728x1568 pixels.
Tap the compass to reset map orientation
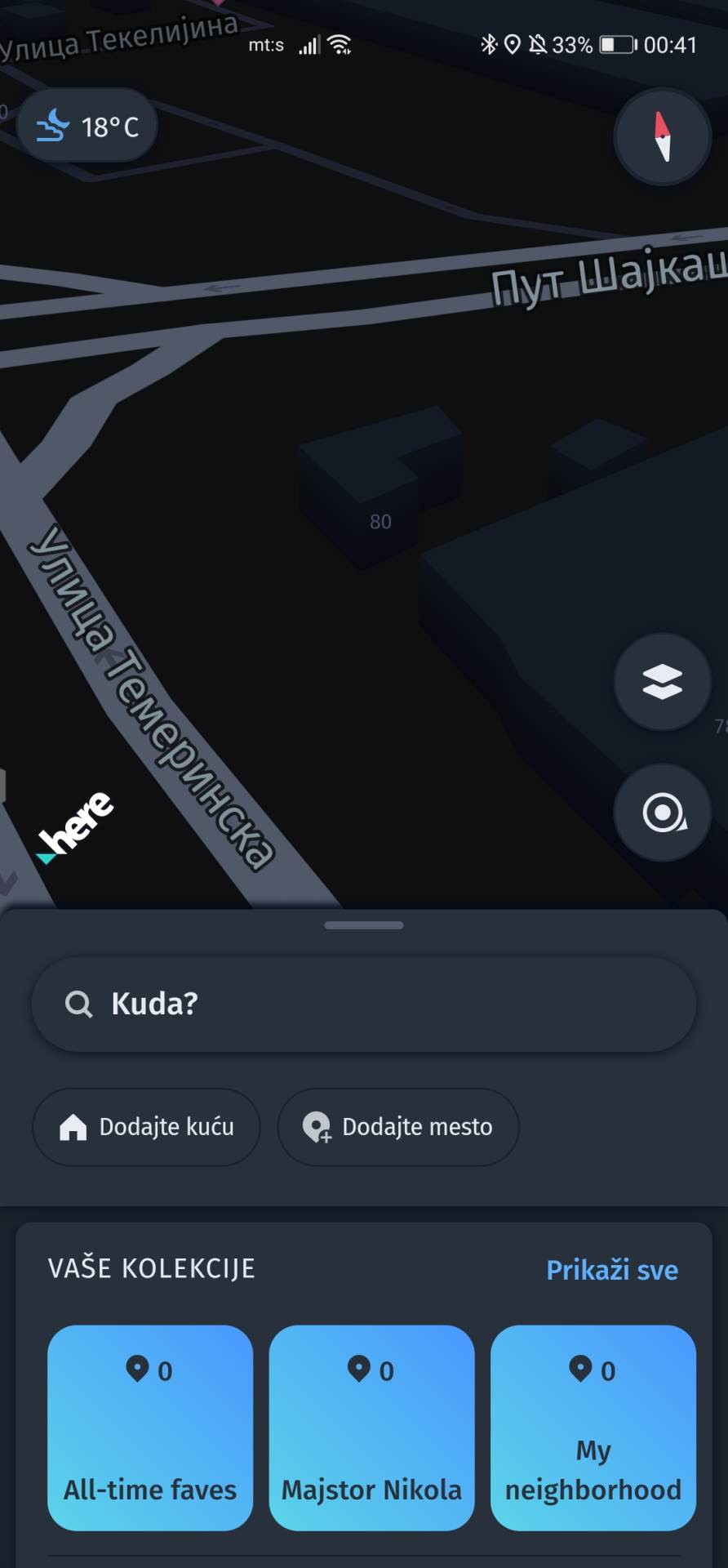(661, 137)
